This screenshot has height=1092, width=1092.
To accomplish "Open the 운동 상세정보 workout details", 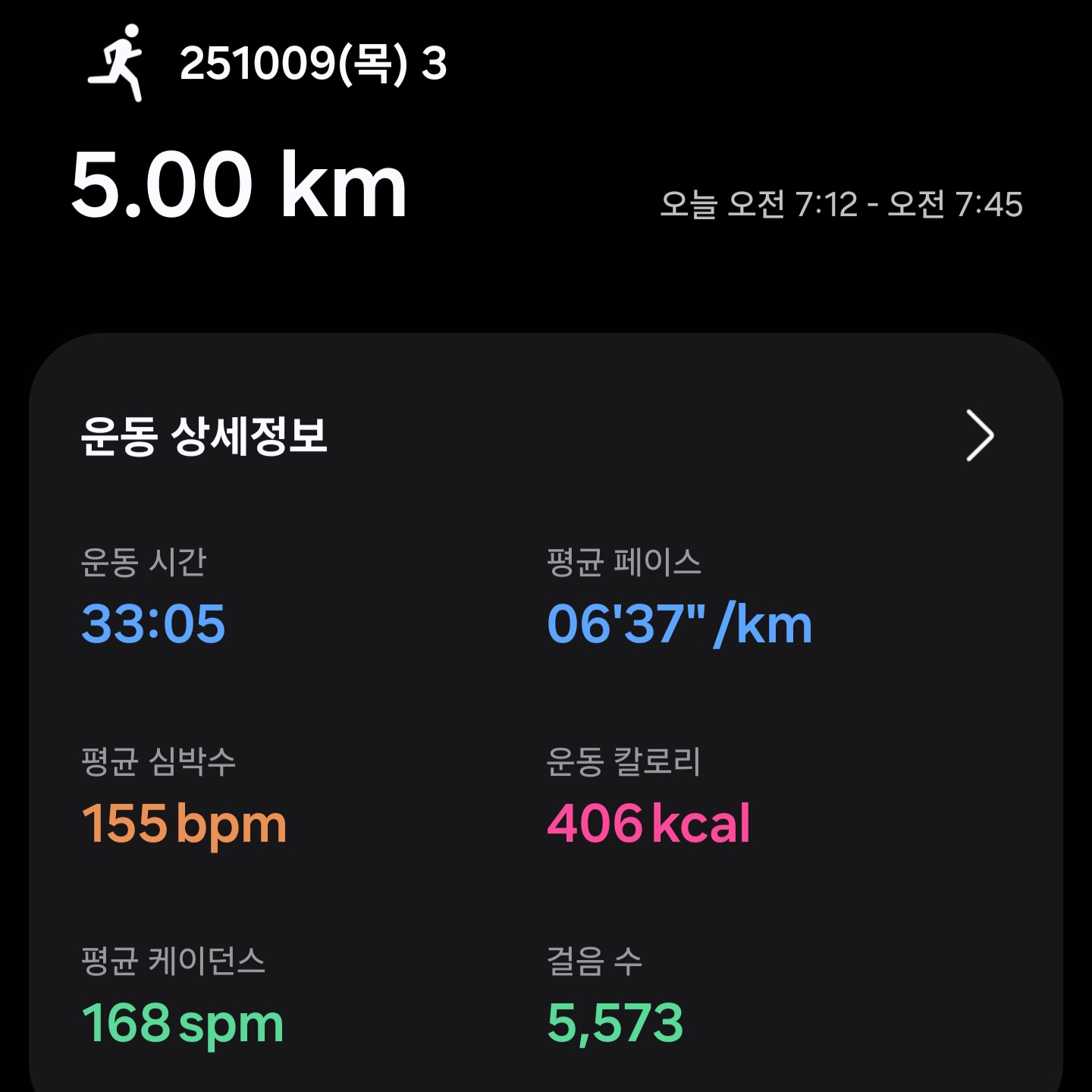I will click(979, 436).
